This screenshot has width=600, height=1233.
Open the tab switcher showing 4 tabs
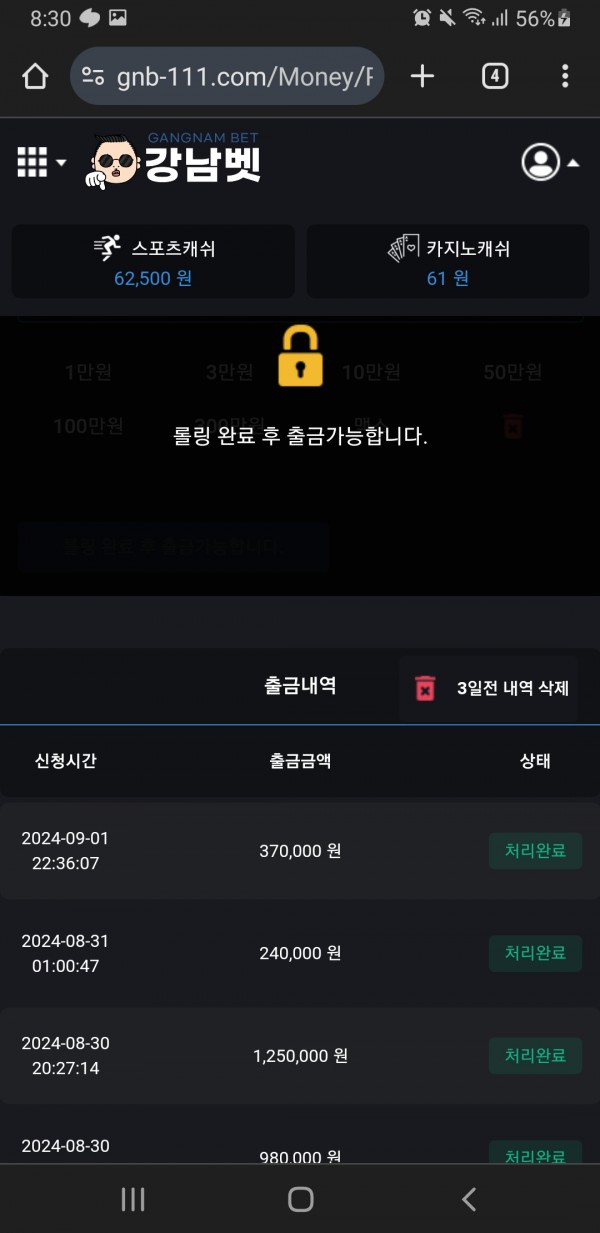point(495,76)
